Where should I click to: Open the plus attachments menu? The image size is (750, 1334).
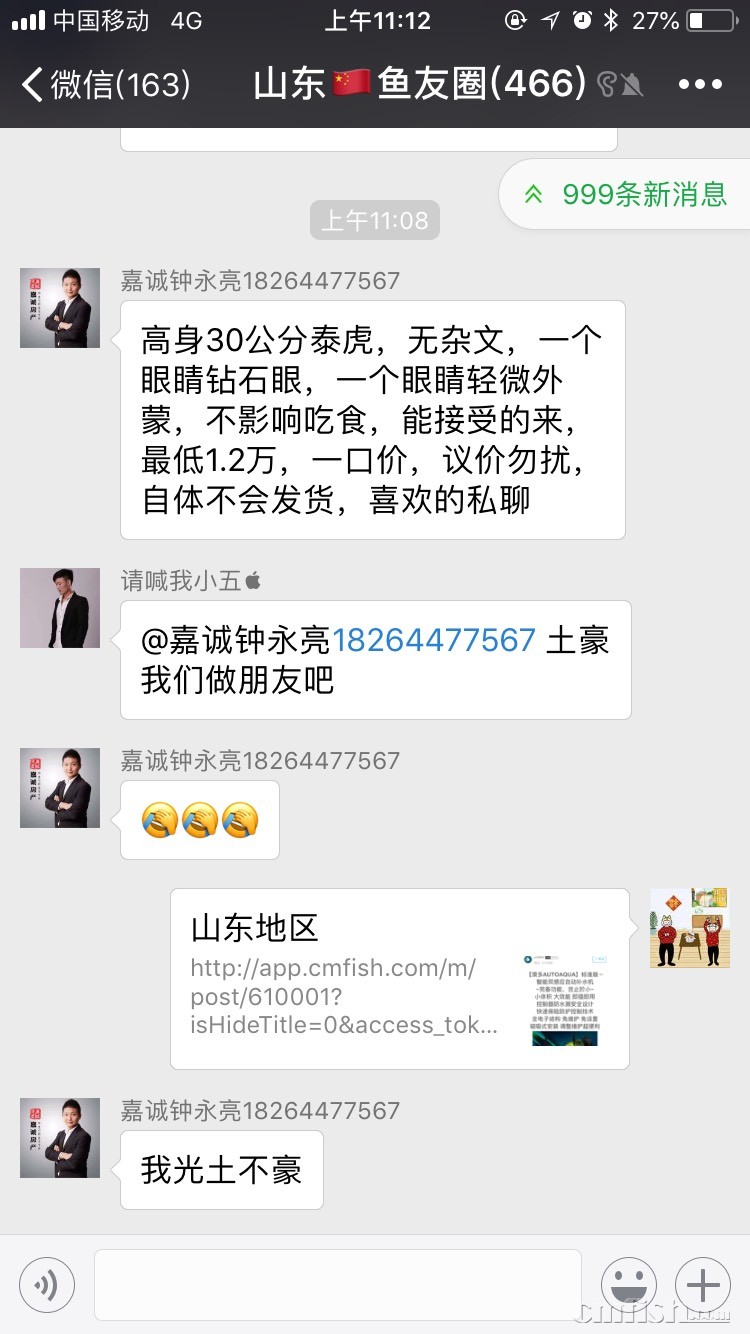pyautogui.click(x=703, y=1284)
